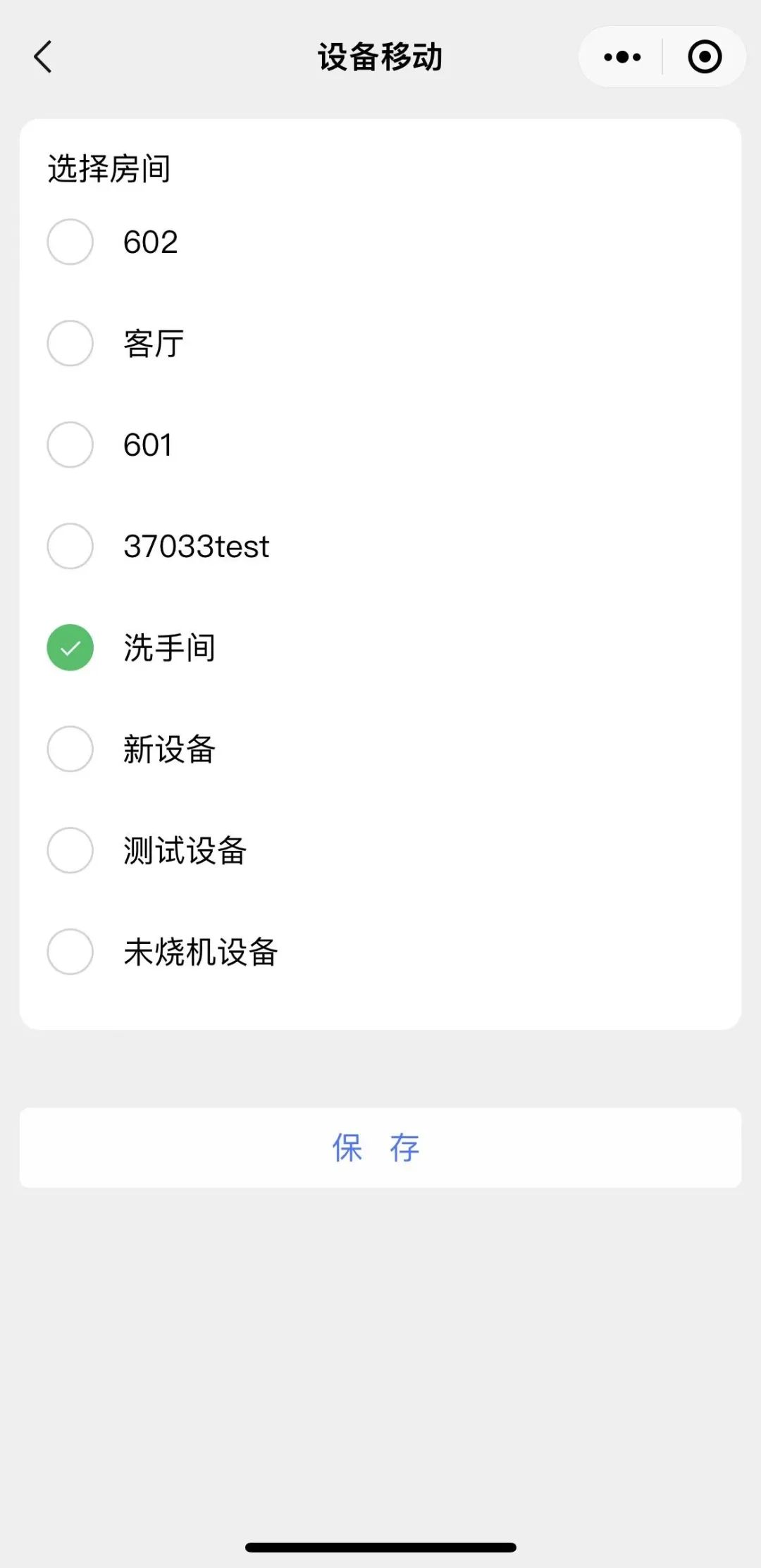The height and width of the screenshot is (1568, 761).
Task: Close the mini program with the circle icon
Action: 705,57
